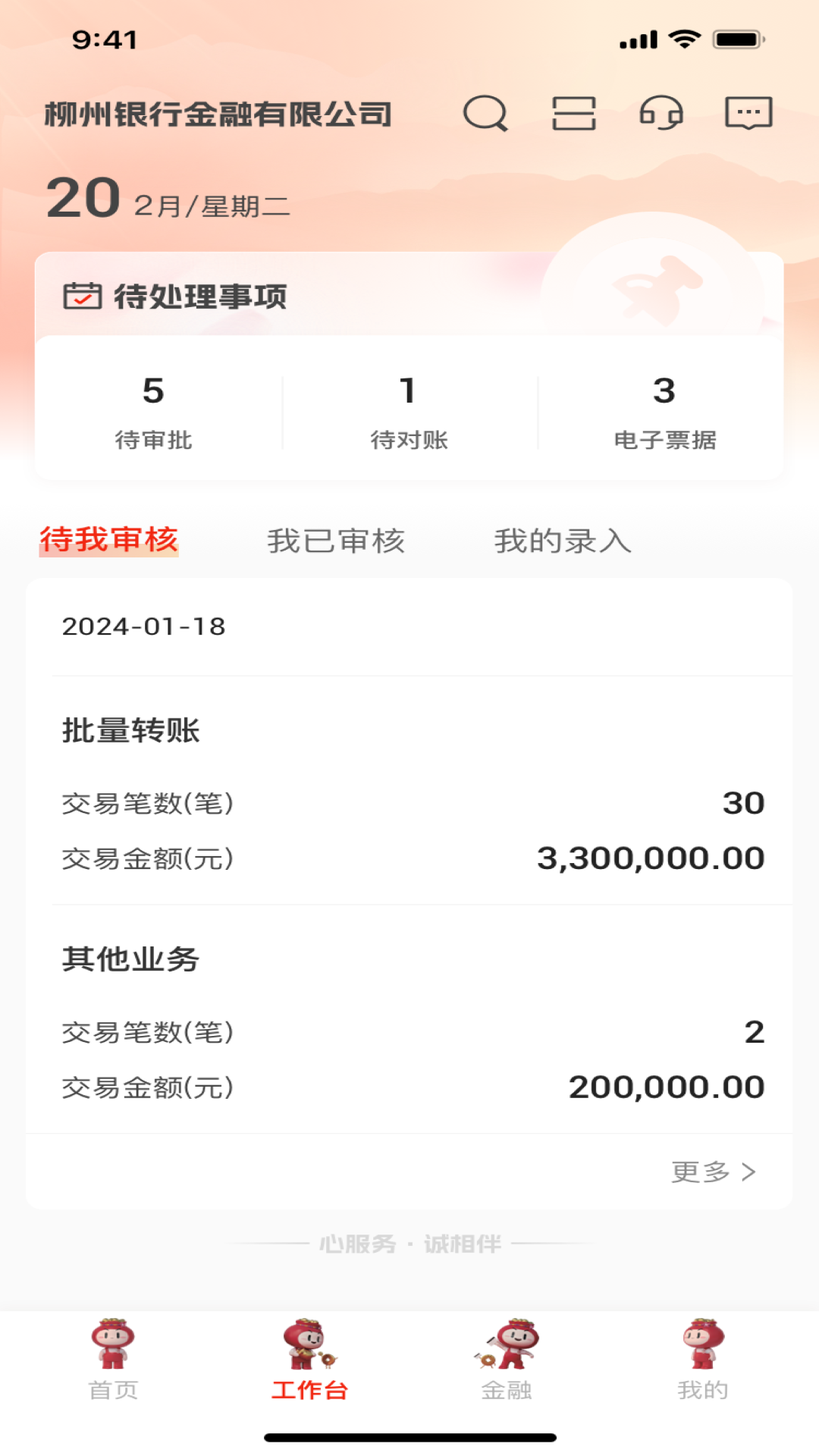Open the scan feature icon
This screenshot has height=1456, width=819.
tap(574, 114)
